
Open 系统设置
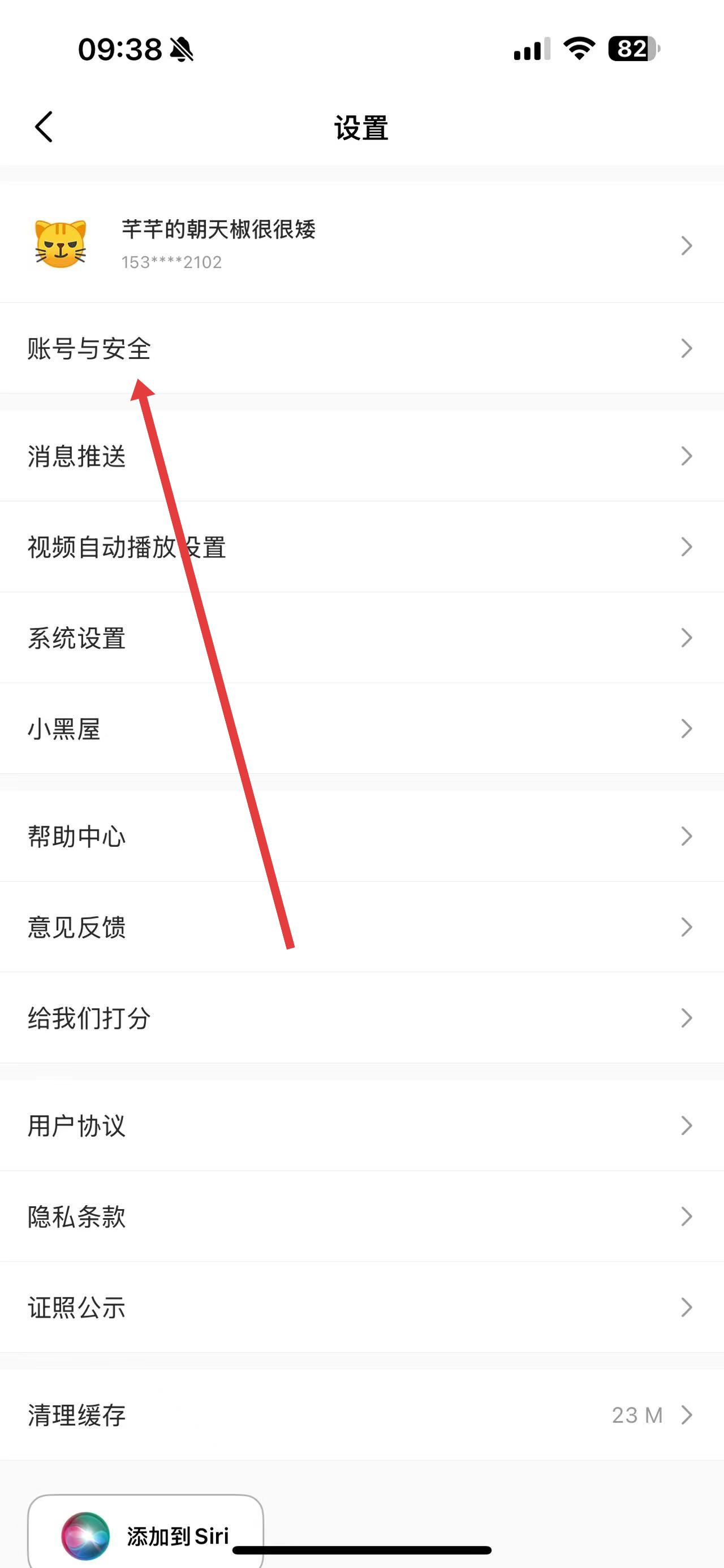point(361,637)
